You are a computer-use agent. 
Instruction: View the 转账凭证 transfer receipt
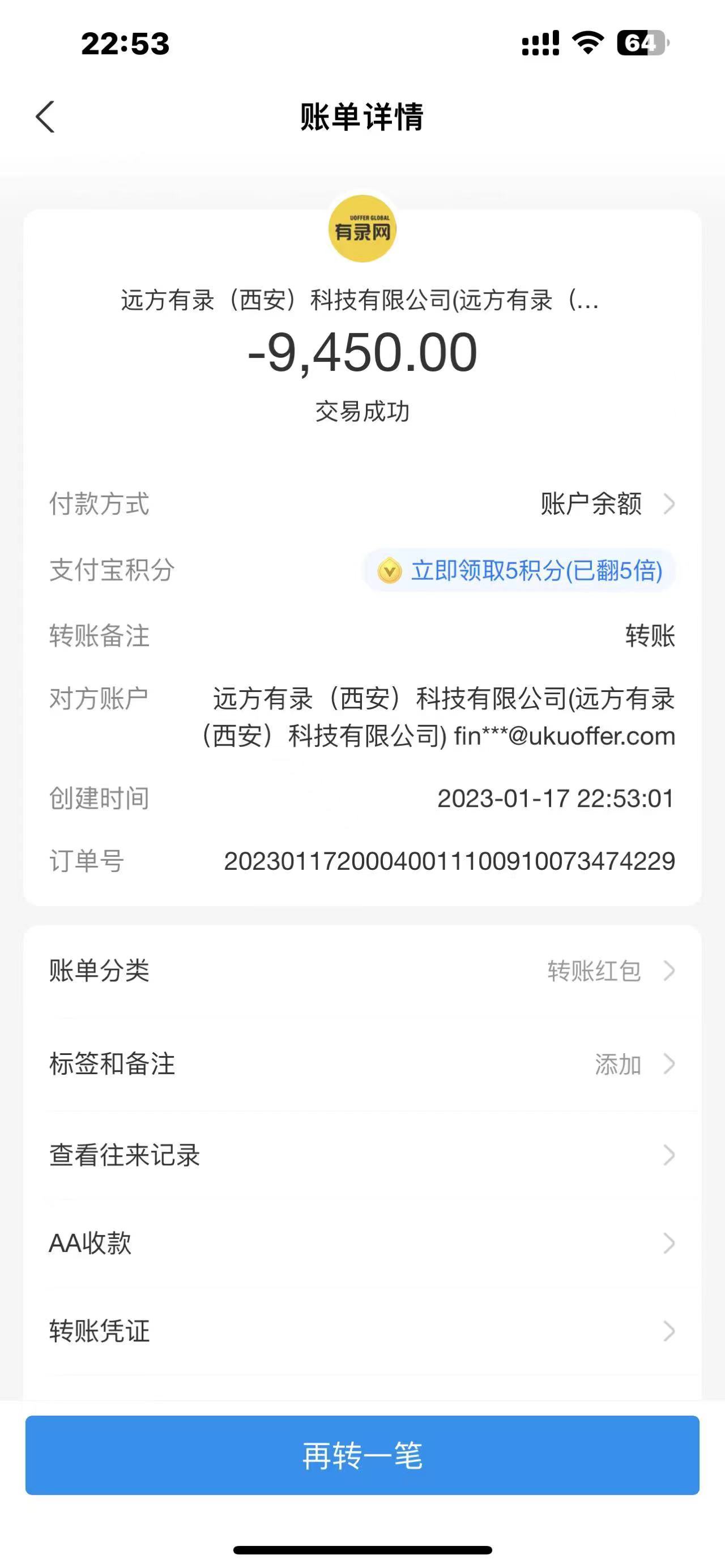362,1331
